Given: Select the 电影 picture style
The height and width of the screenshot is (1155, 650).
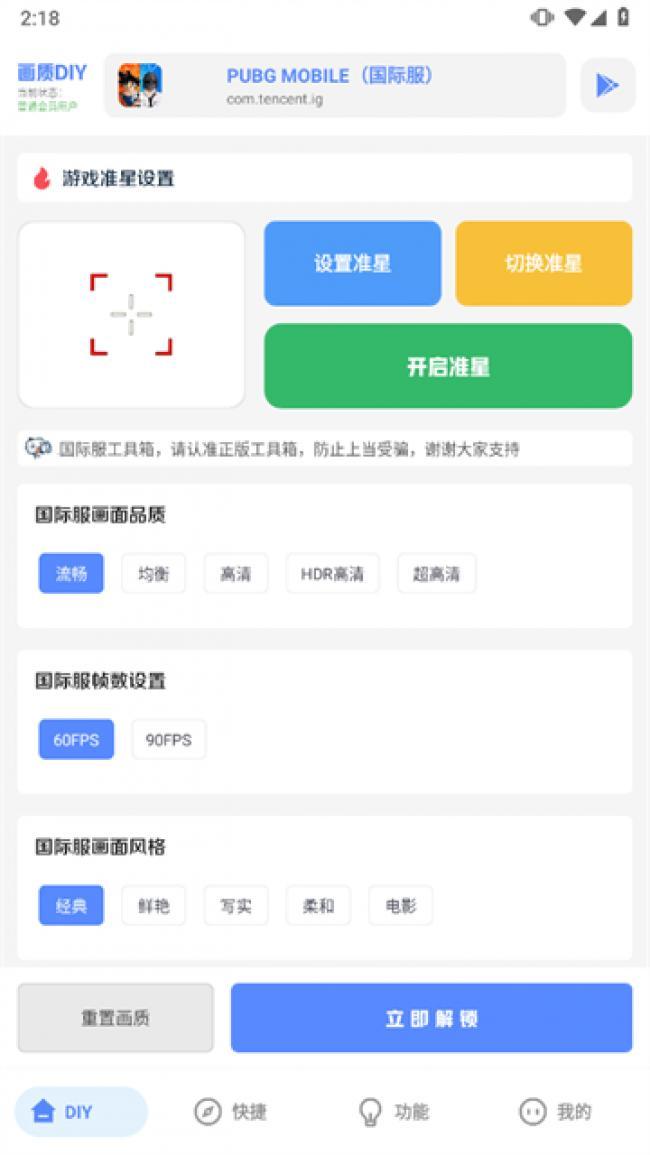Looking at the screenshot, I should pyautogui.click(x=400, y=906).
